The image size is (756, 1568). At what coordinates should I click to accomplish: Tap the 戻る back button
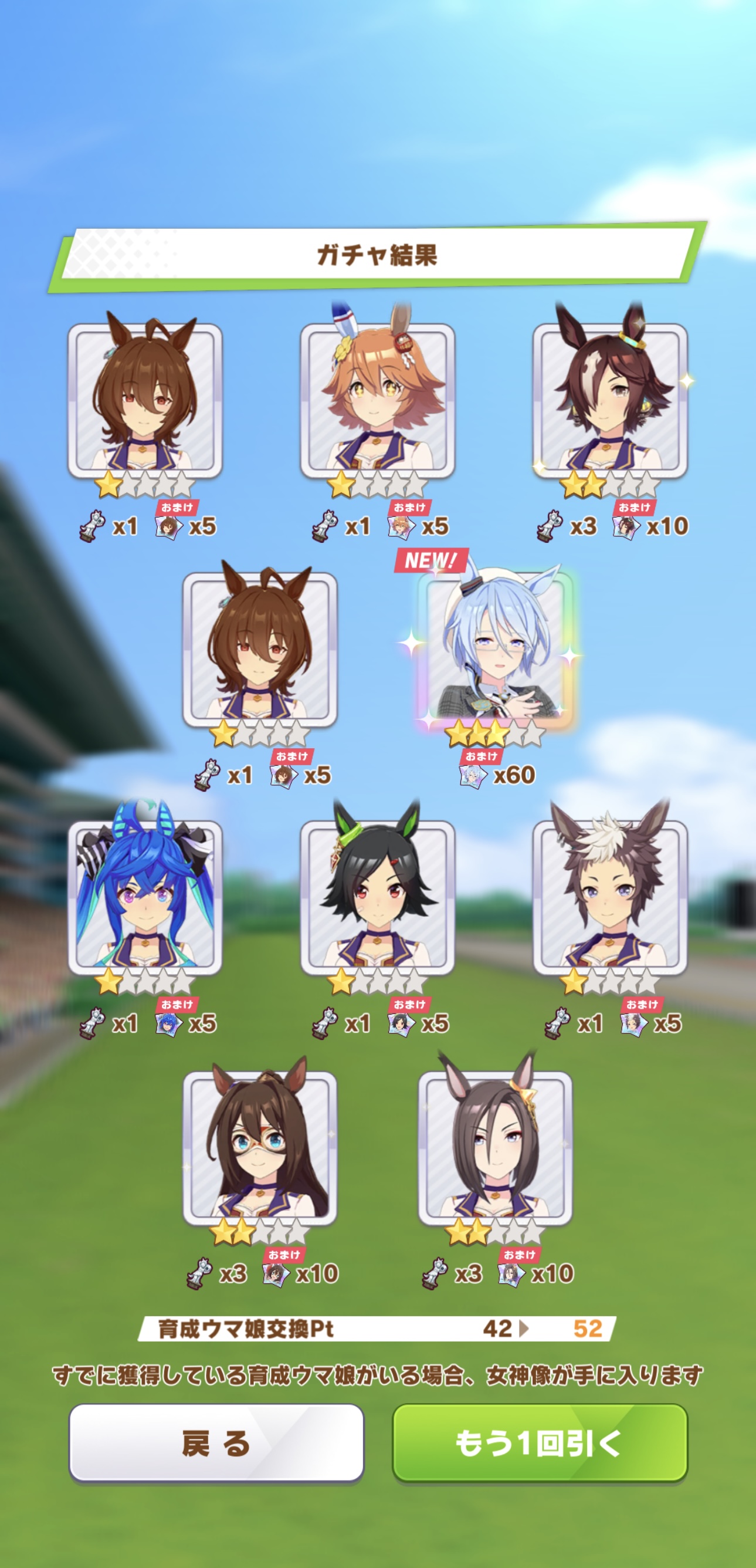click(216, 1443)
